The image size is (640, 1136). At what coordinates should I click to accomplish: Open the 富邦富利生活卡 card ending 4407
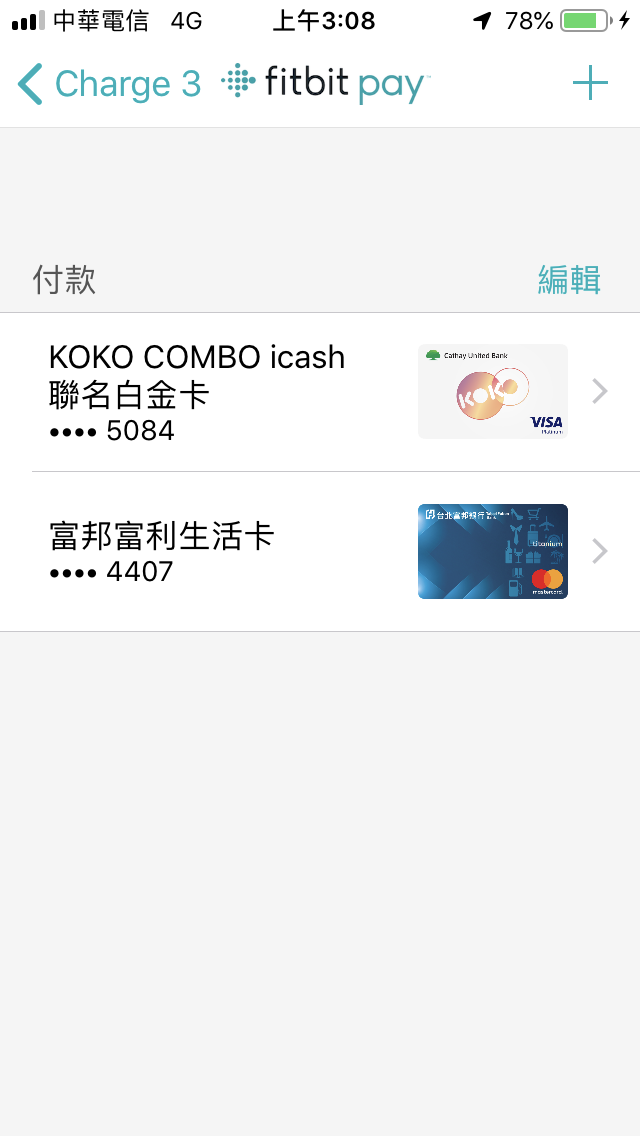[320, 552]
